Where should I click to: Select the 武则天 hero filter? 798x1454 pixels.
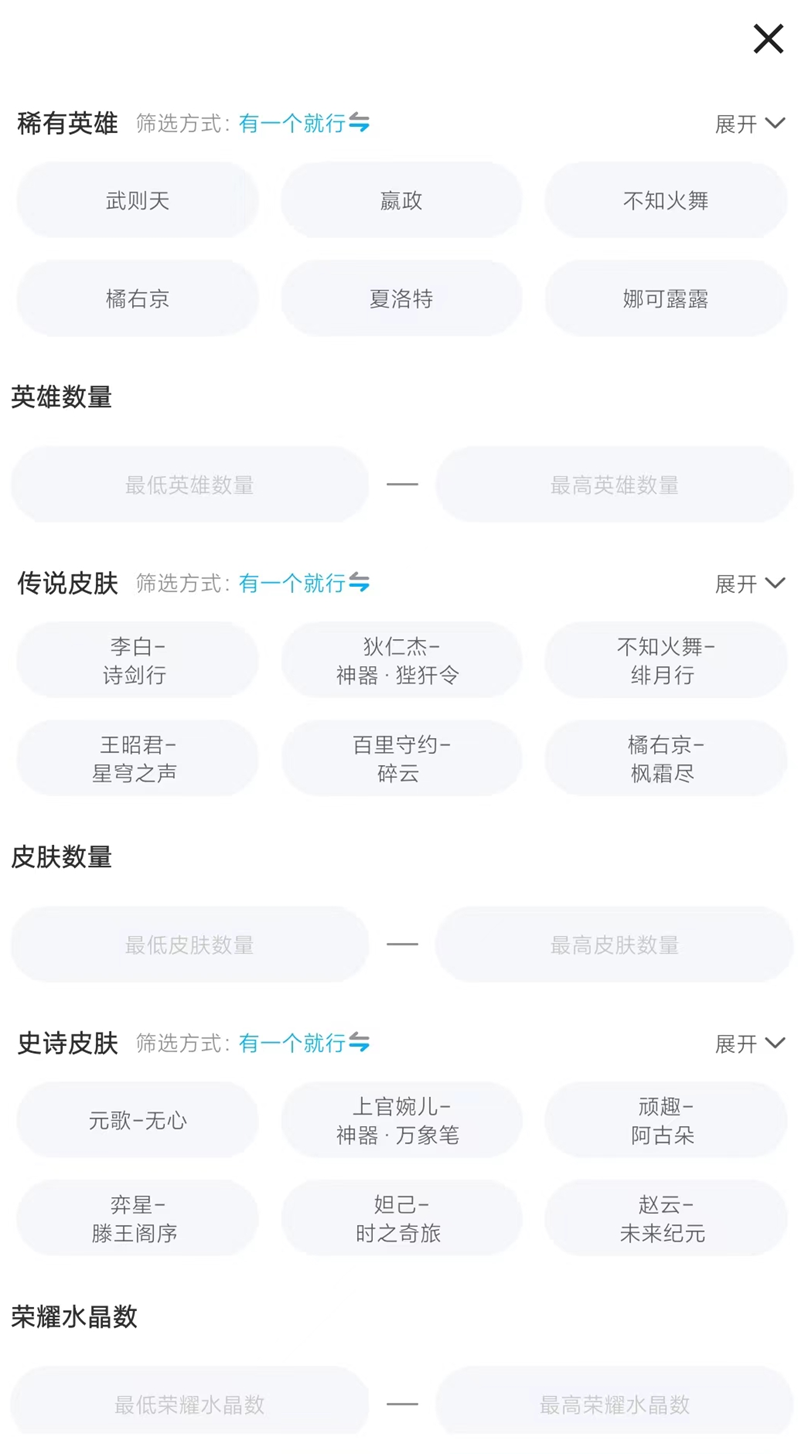pyautogui.click(x=137, y=199)
